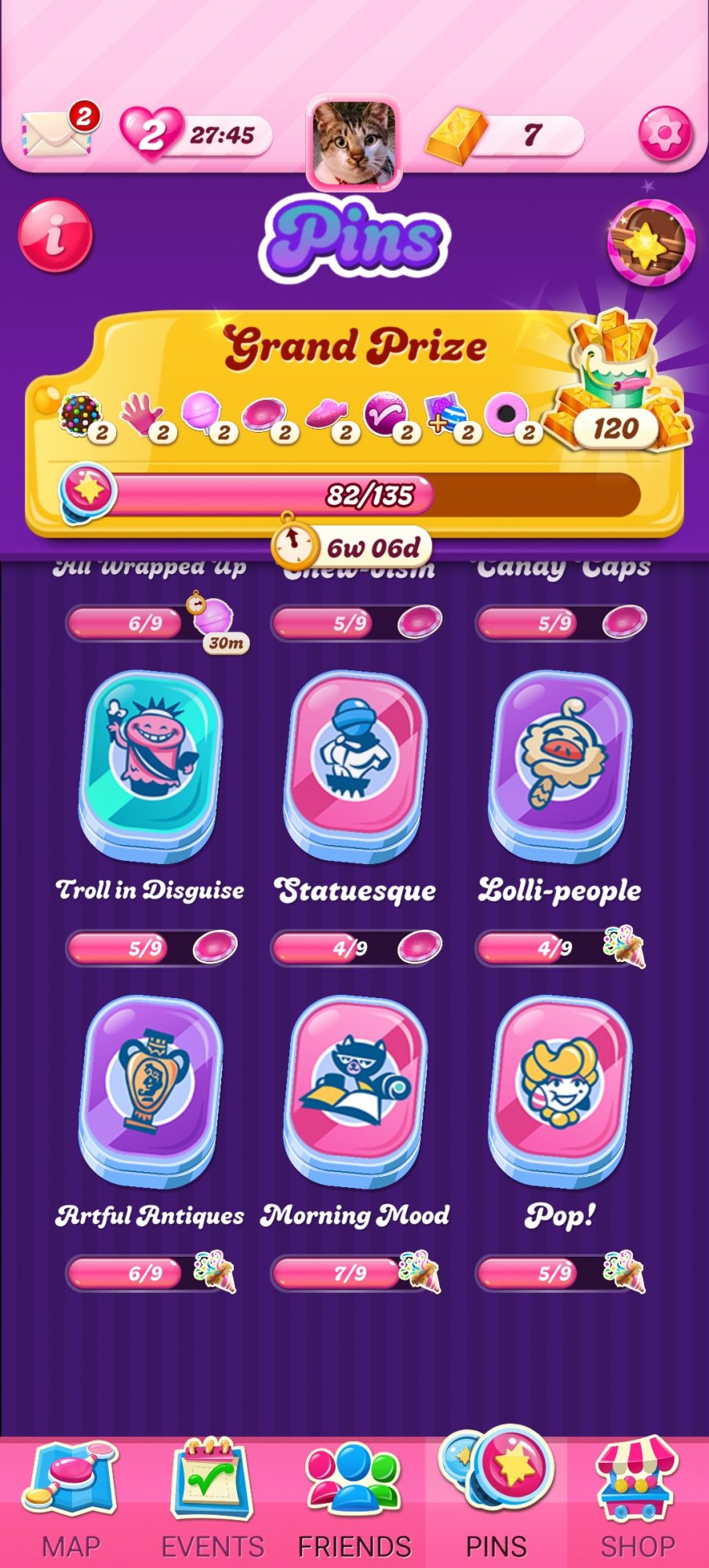Tap the lives heart counter
The width and height of the screenshot is (709, 1568).
pos(152,134)
